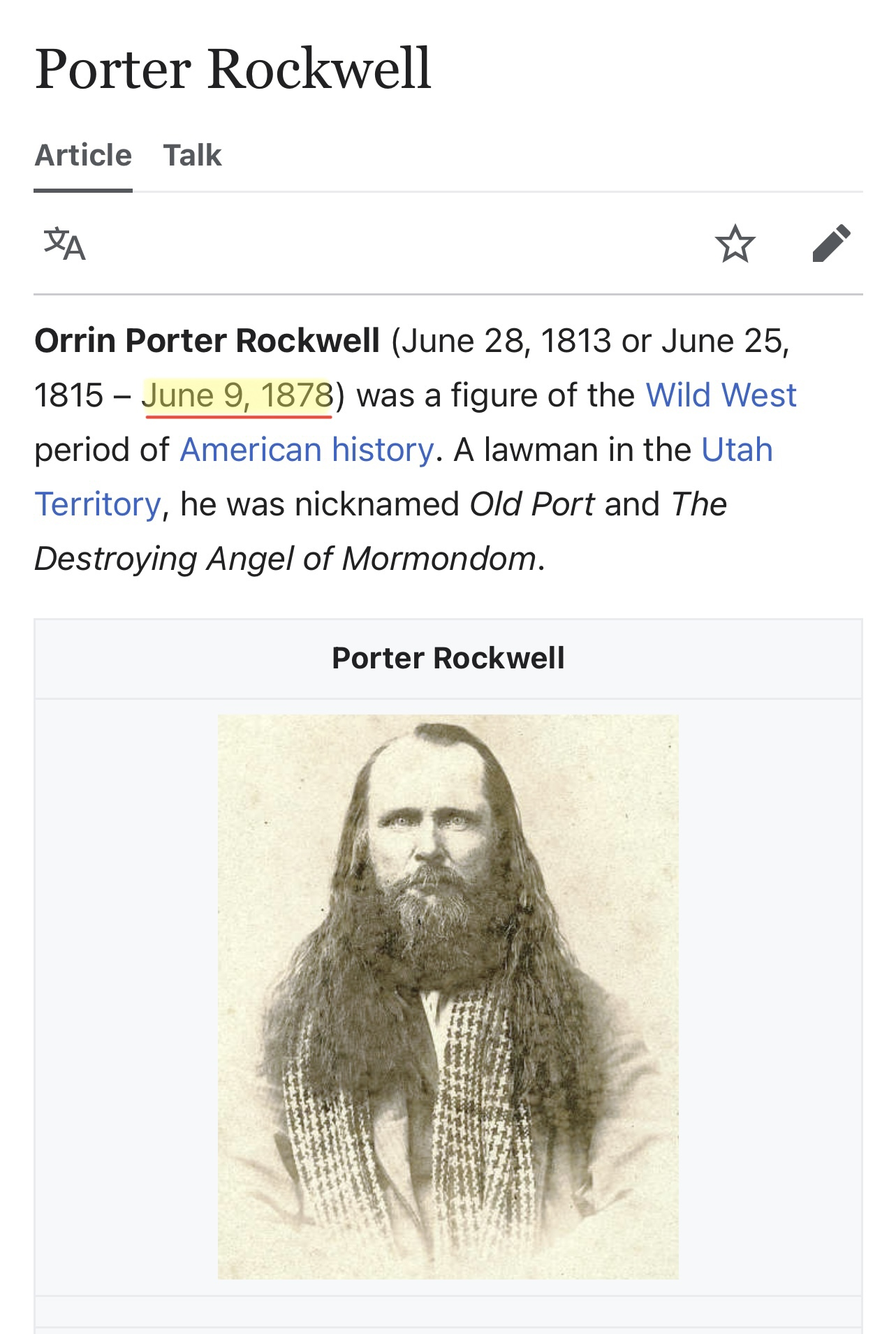The width and height of the screenshot is (896, 1334).
Task: Open the Wild West link
Action: [x=721, y=395]
